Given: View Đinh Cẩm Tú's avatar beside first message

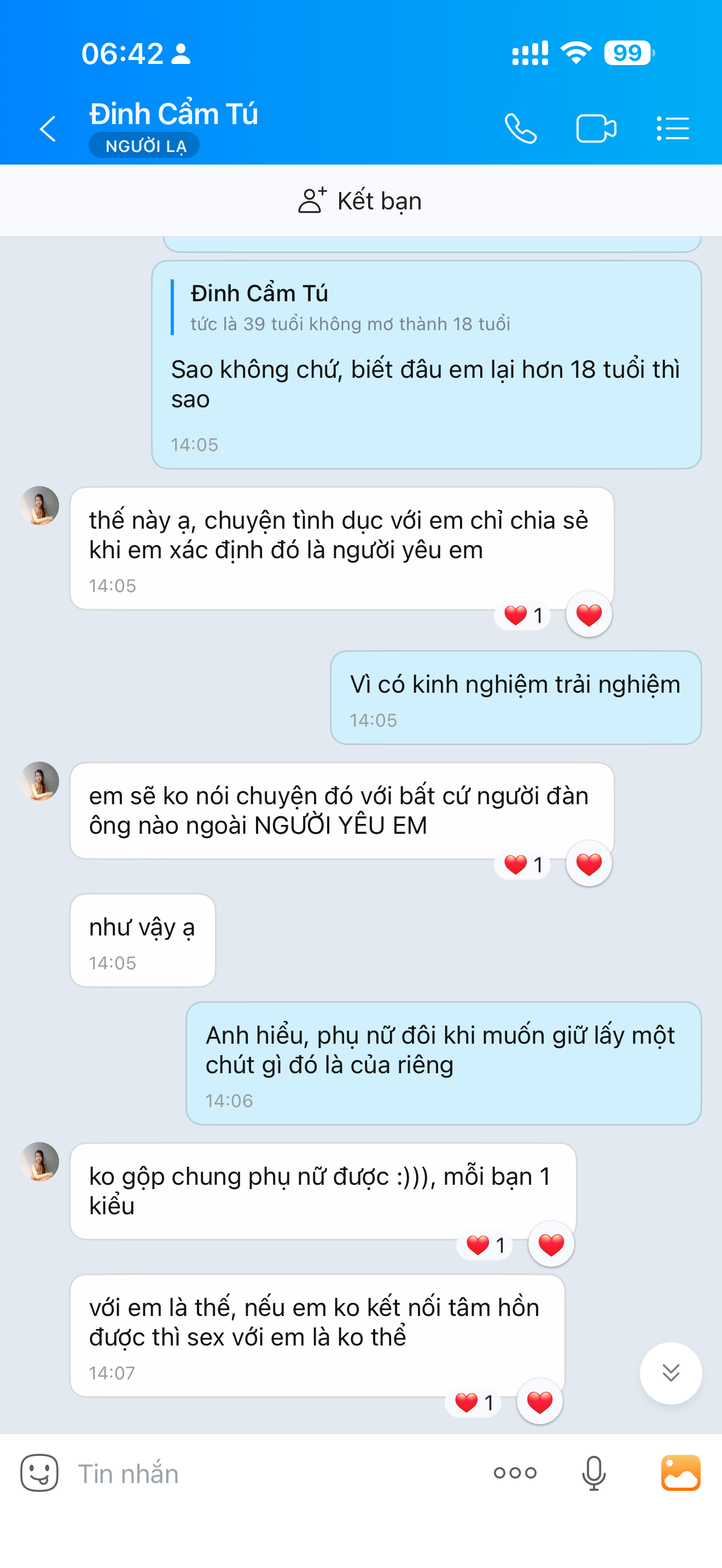Looking at the screenshot, I should [39, 506].
